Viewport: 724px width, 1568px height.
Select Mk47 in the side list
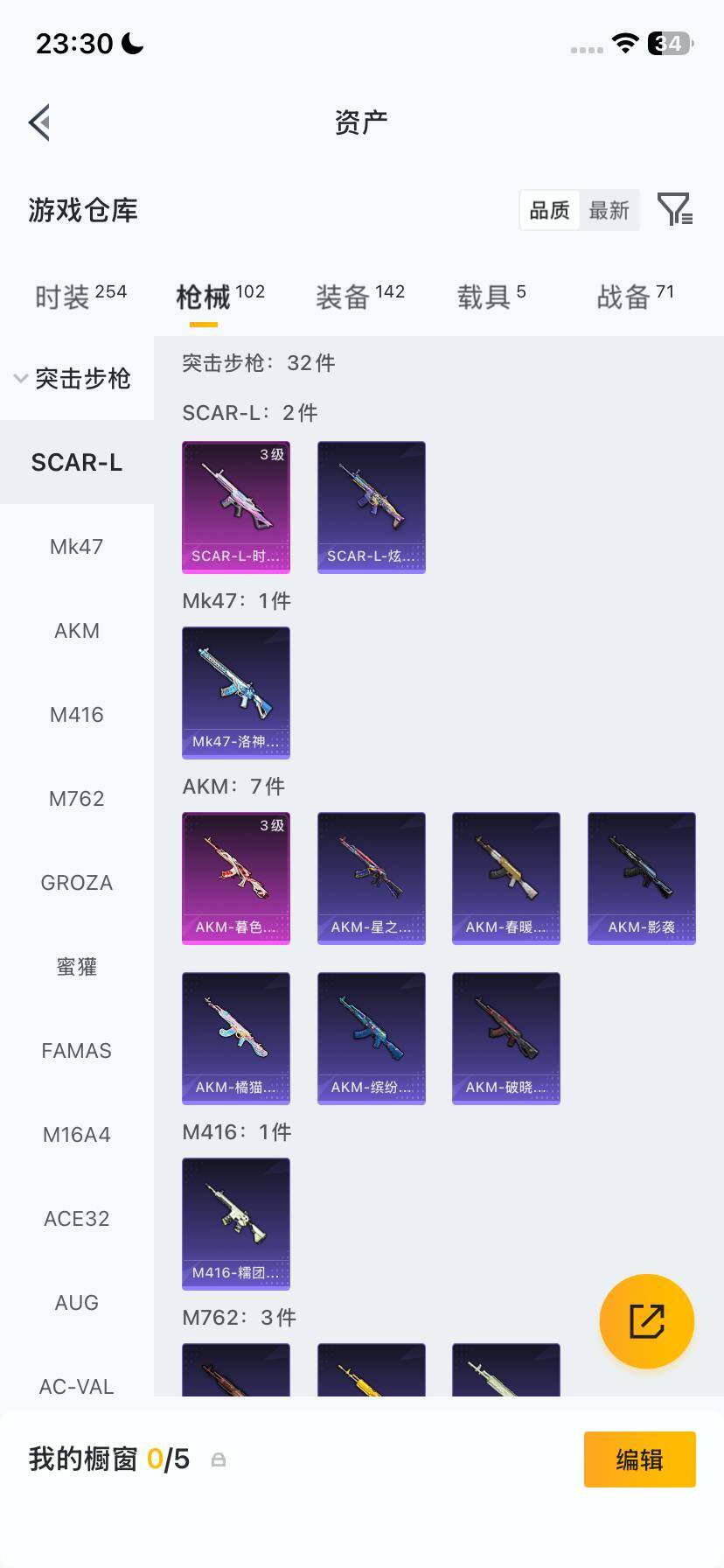77,547
